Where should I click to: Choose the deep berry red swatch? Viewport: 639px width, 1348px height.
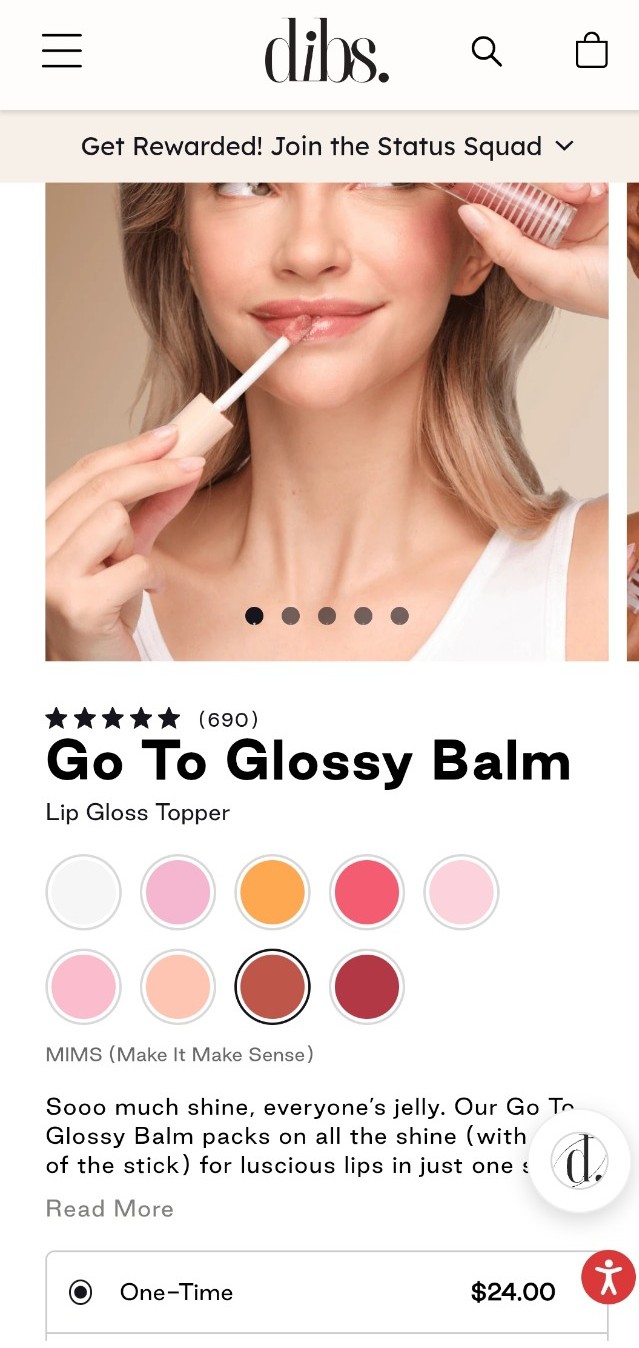coord(367,986)
